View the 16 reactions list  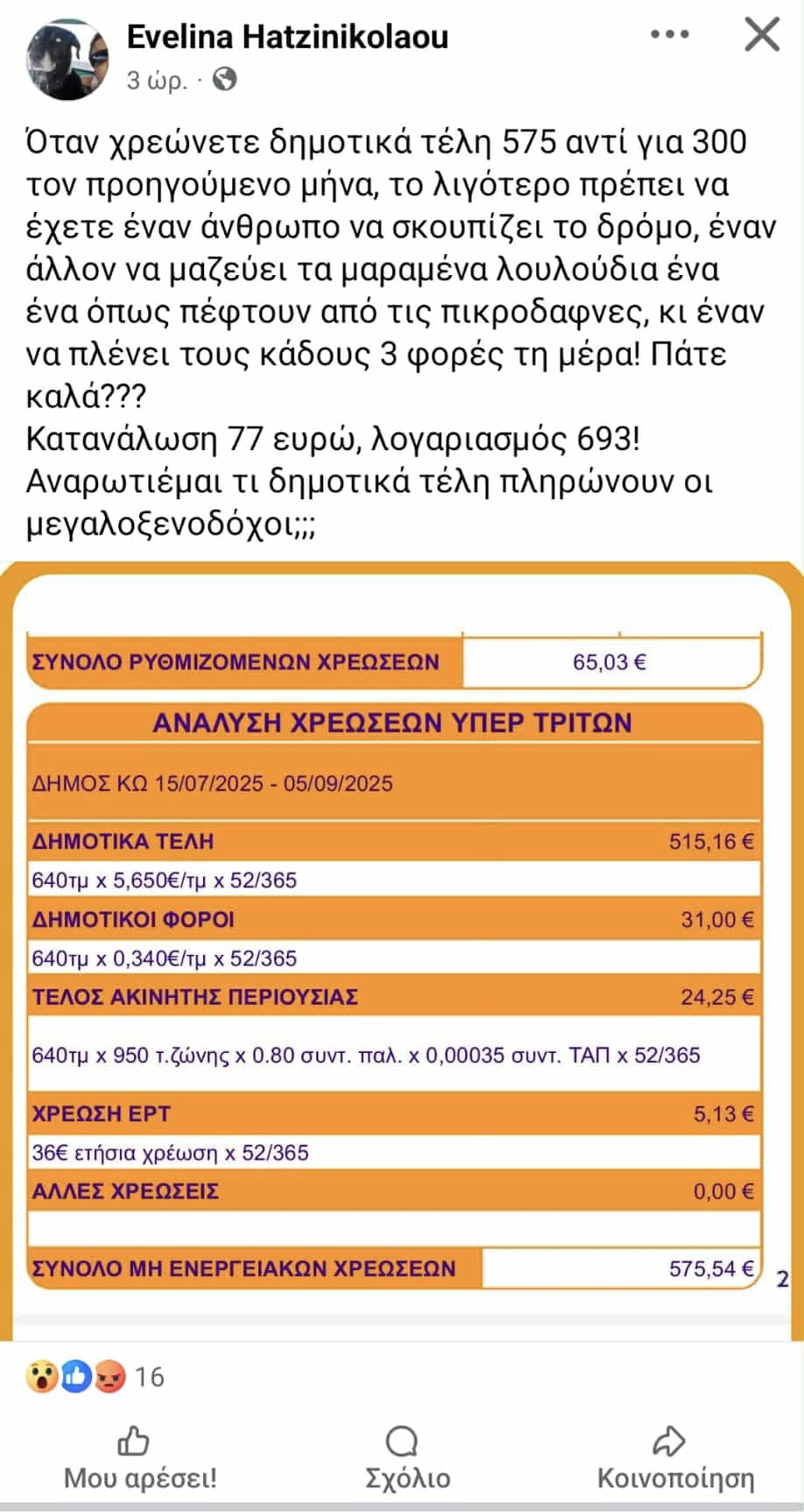coord(95,1377)
